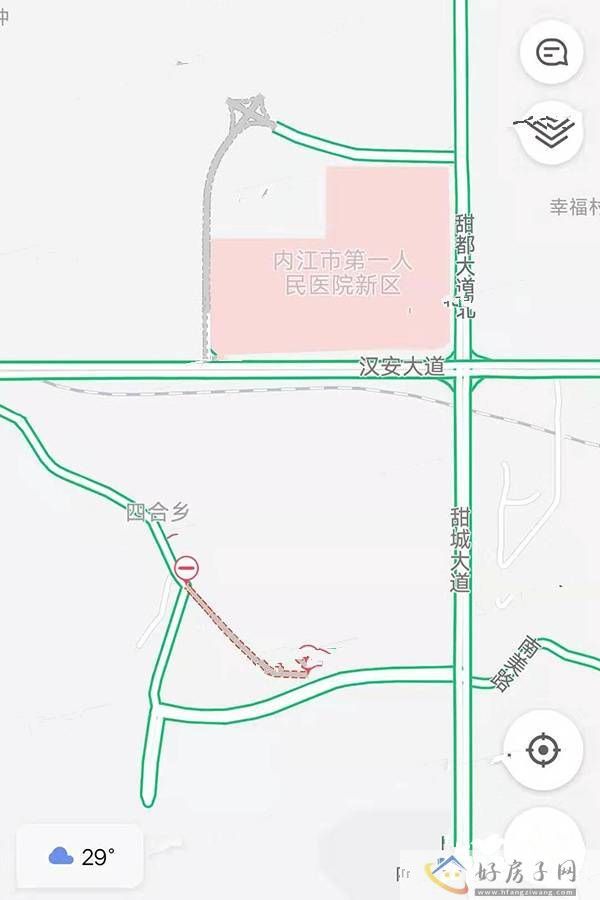Image resolution: width=600 pixels, height=900 pixels.
Task: Open the message feedback icon
Action: click(x=552, y=52)
